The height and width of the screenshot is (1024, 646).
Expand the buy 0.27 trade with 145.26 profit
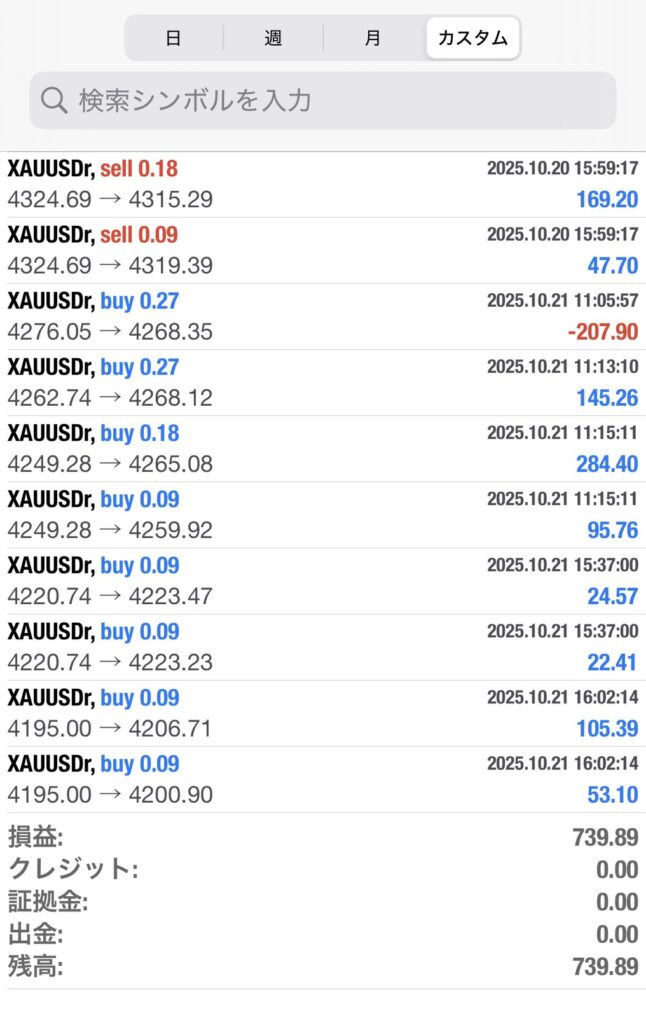(x=322, y=382)
